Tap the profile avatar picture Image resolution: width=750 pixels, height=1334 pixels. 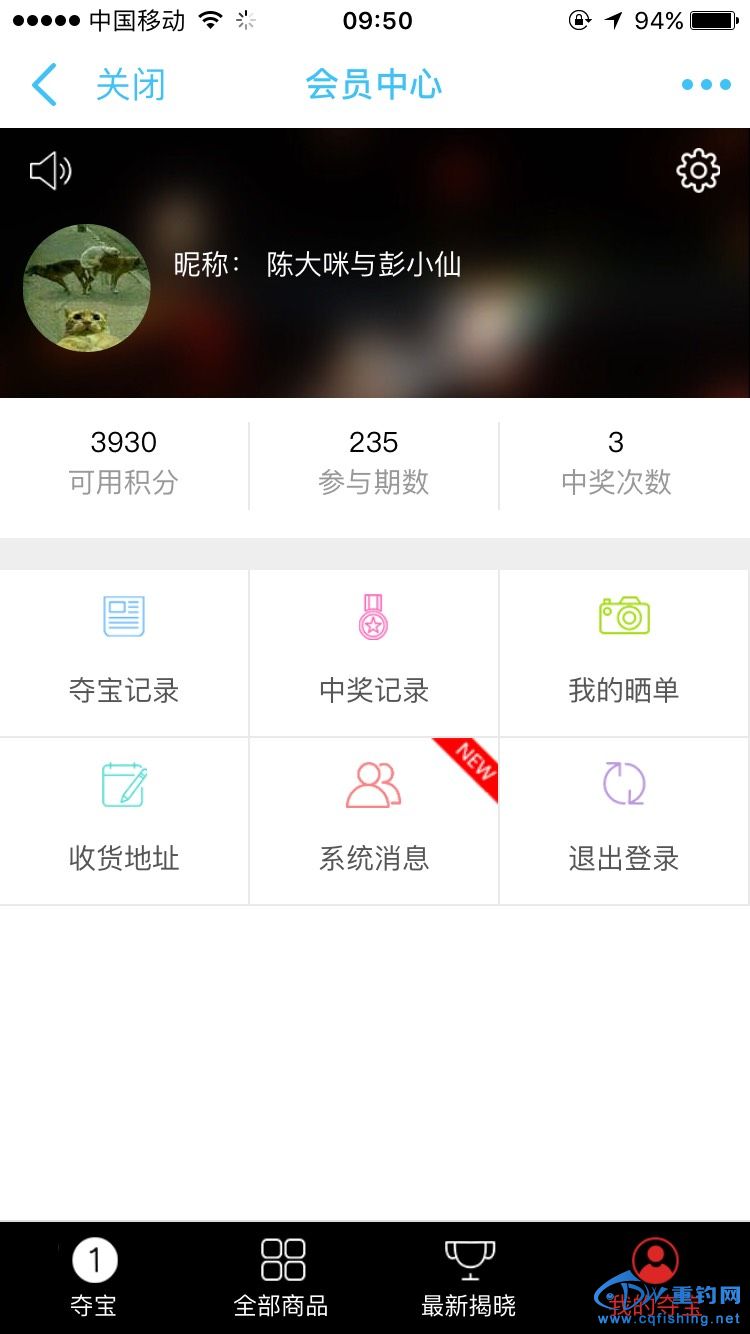coord(87,288)
